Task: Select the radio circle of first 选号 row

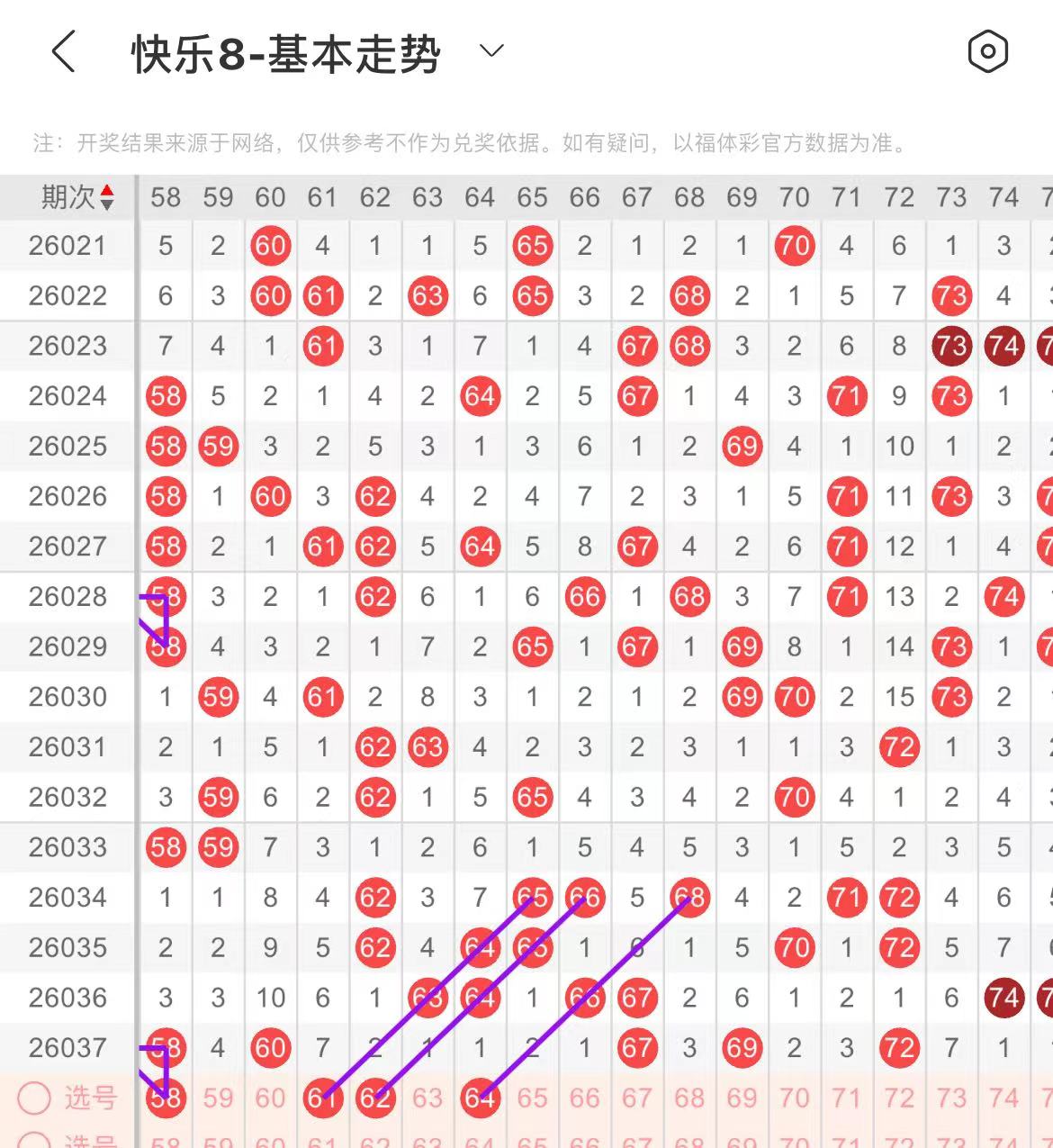Action: click(34, 1098)
